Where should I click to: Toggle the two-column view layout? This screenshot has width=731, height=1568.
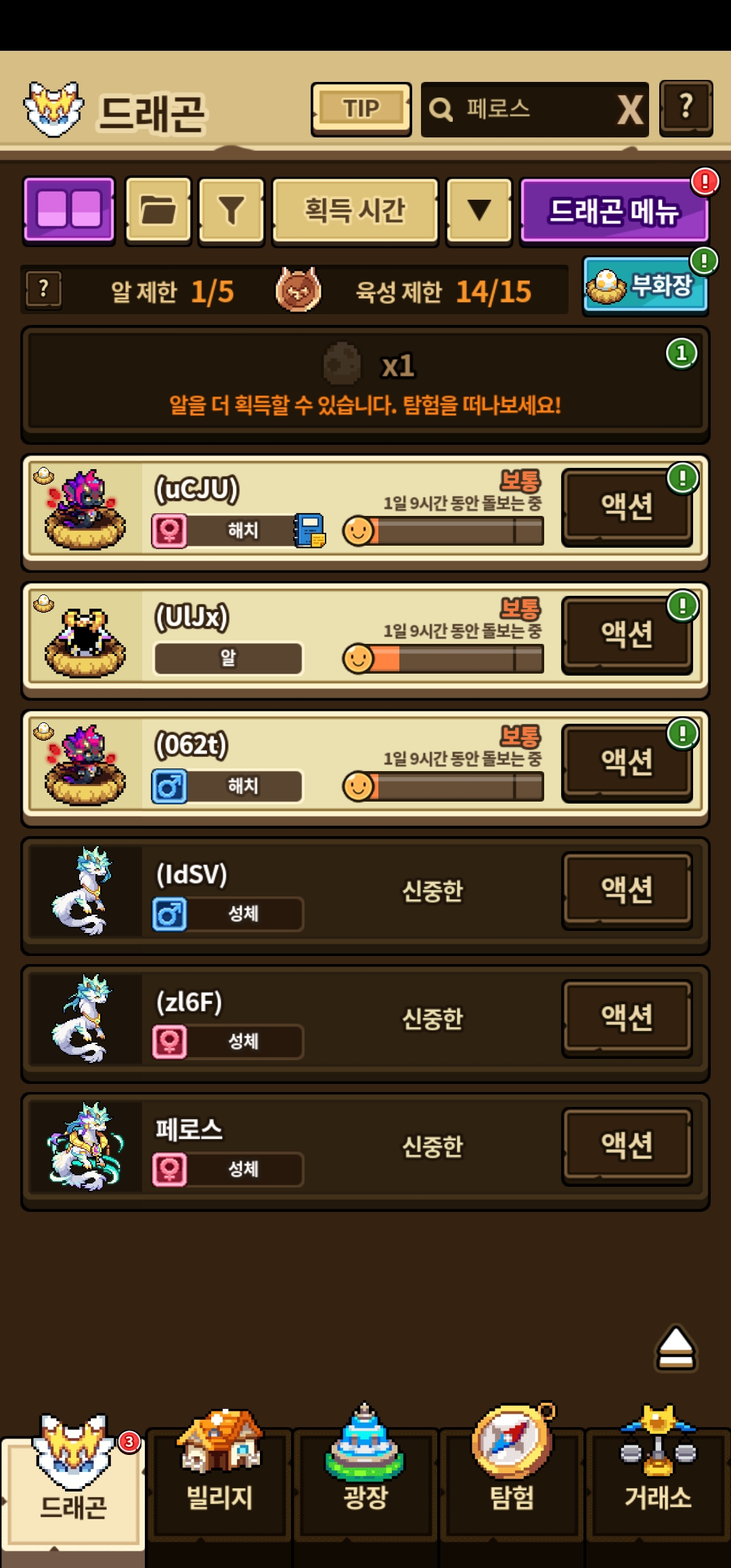(x=69, y=209)
